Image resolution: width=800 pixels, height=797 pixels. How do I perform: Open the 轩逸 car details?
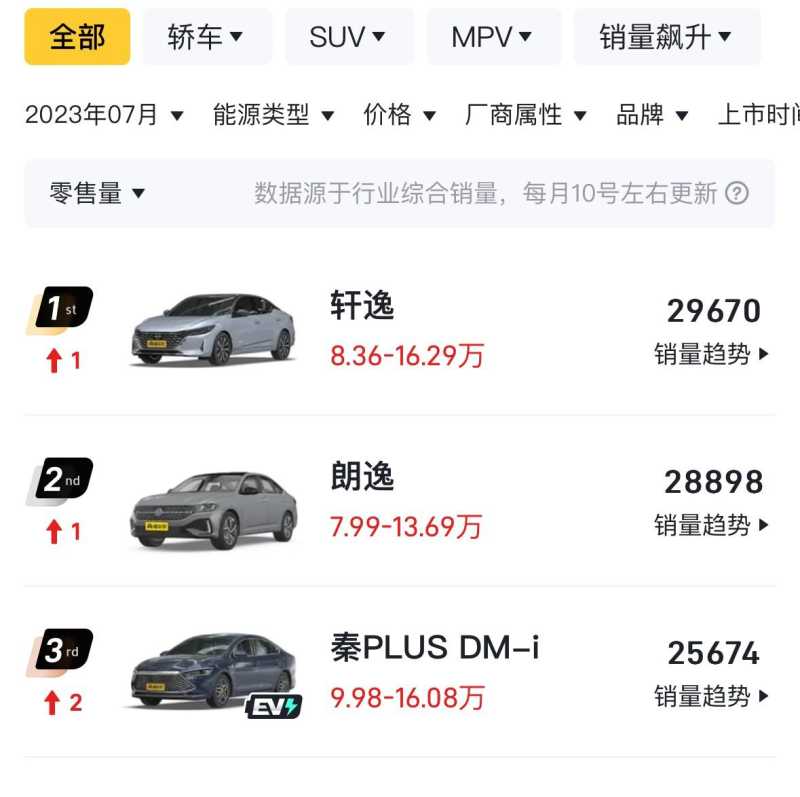(x=362, y=306)
